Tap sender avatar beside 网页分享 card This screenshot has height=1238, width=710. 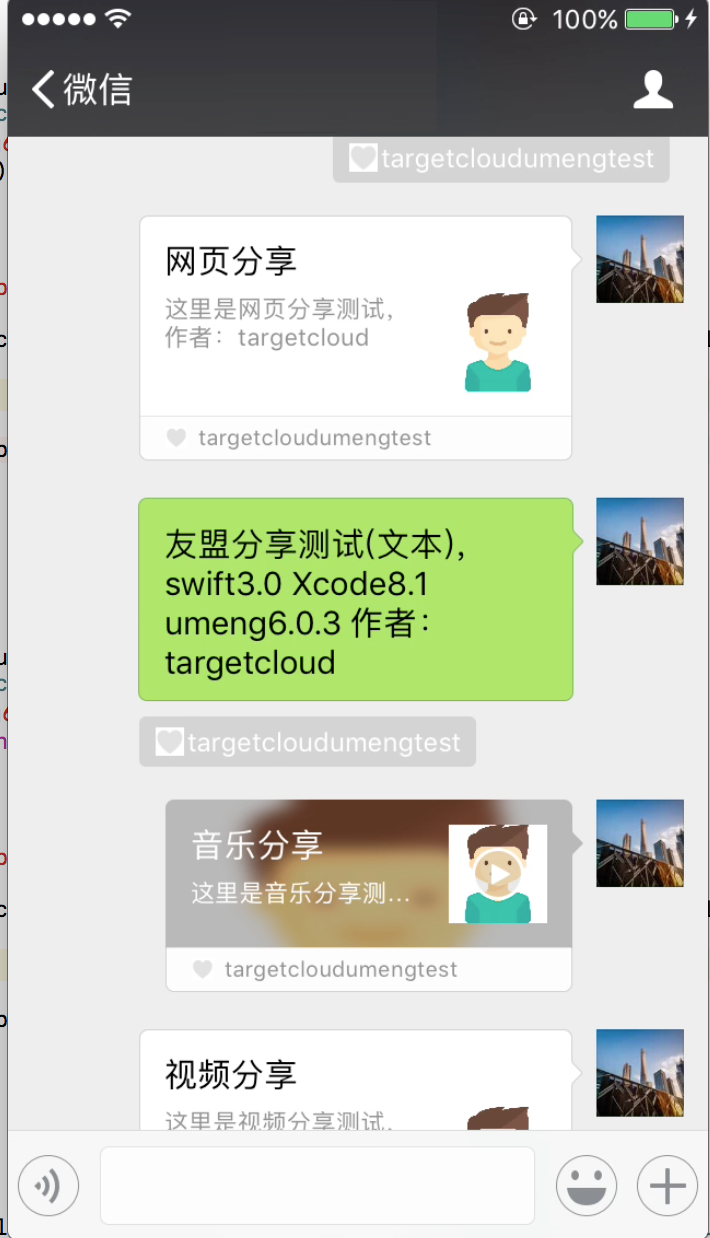[640, 259]
